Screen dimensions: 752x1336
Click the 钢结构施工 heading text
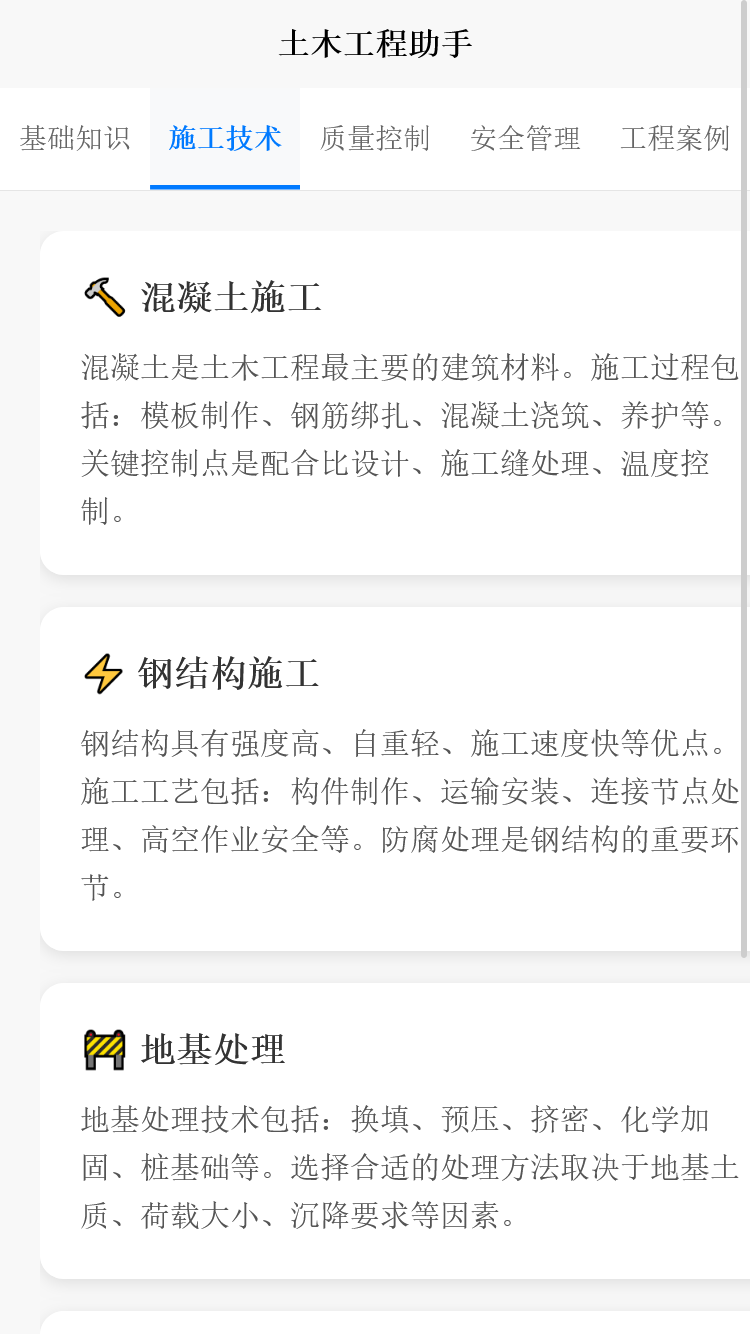tap(230, 674)
